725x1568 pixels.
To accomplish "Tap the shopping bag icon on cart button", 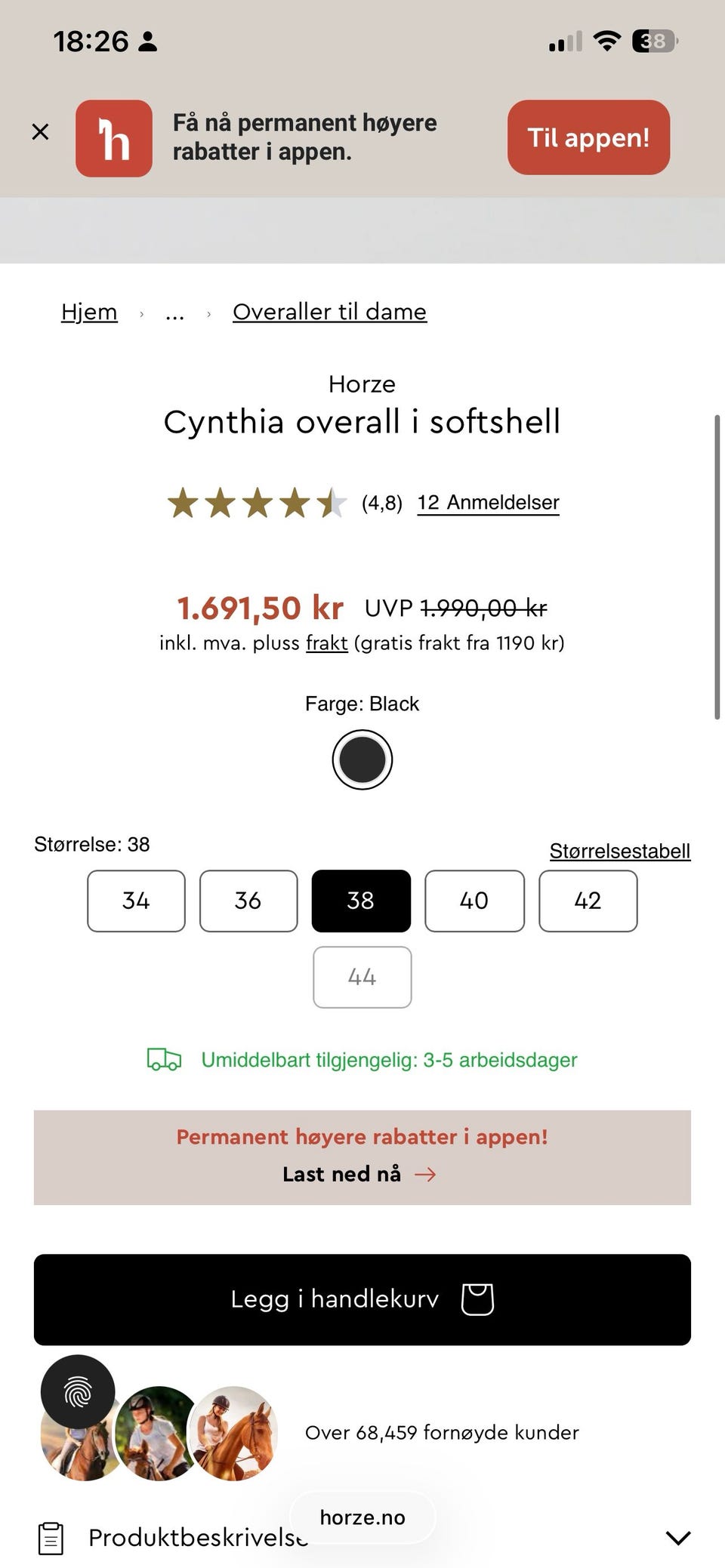I will point(477,1298).
